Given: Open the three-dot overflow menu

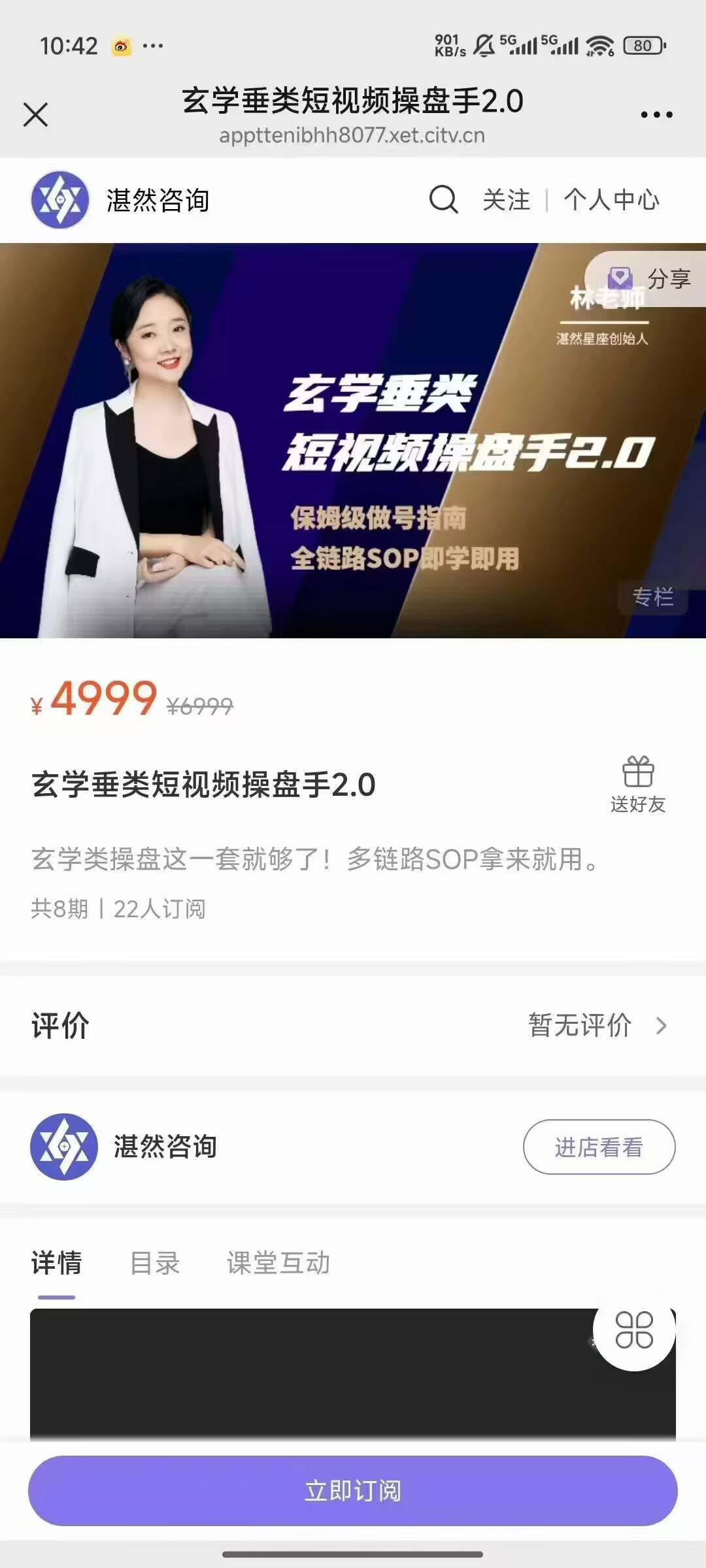Looking at the screenshot, I should click(x=656, y=115).
